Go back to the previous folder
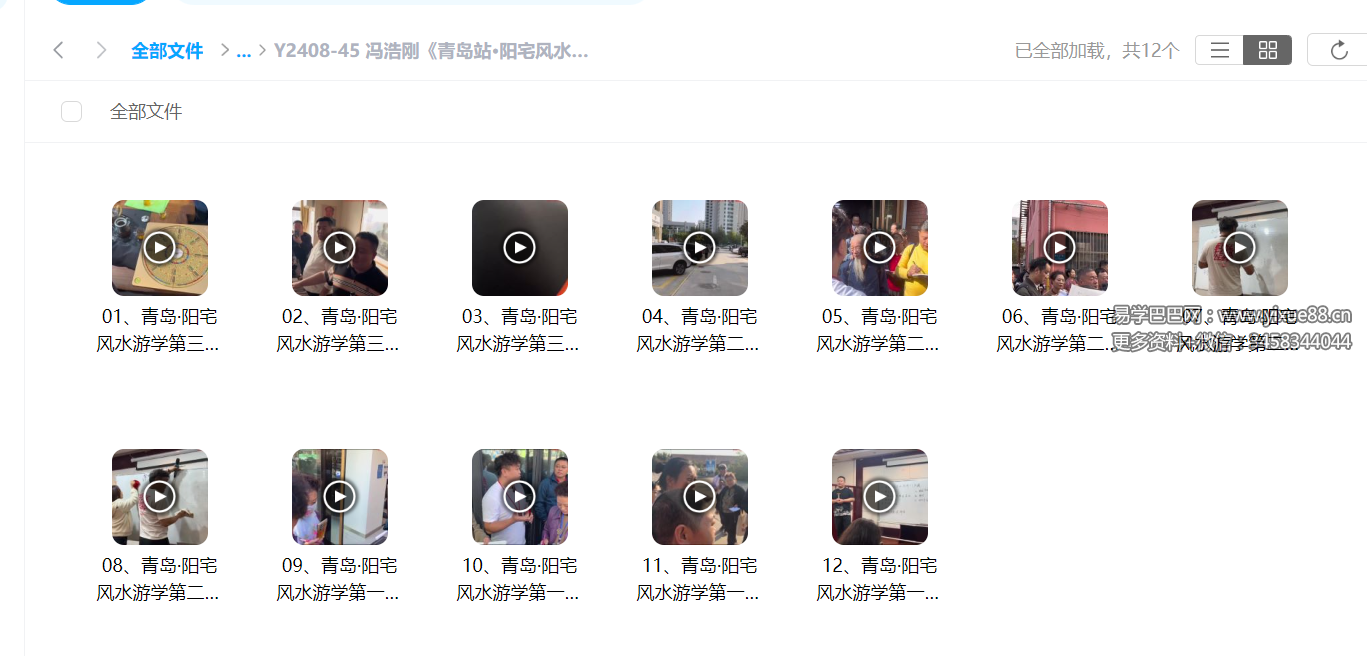Image resolution: width=1367 pixels, height=656 pixels. pos(59,50)
